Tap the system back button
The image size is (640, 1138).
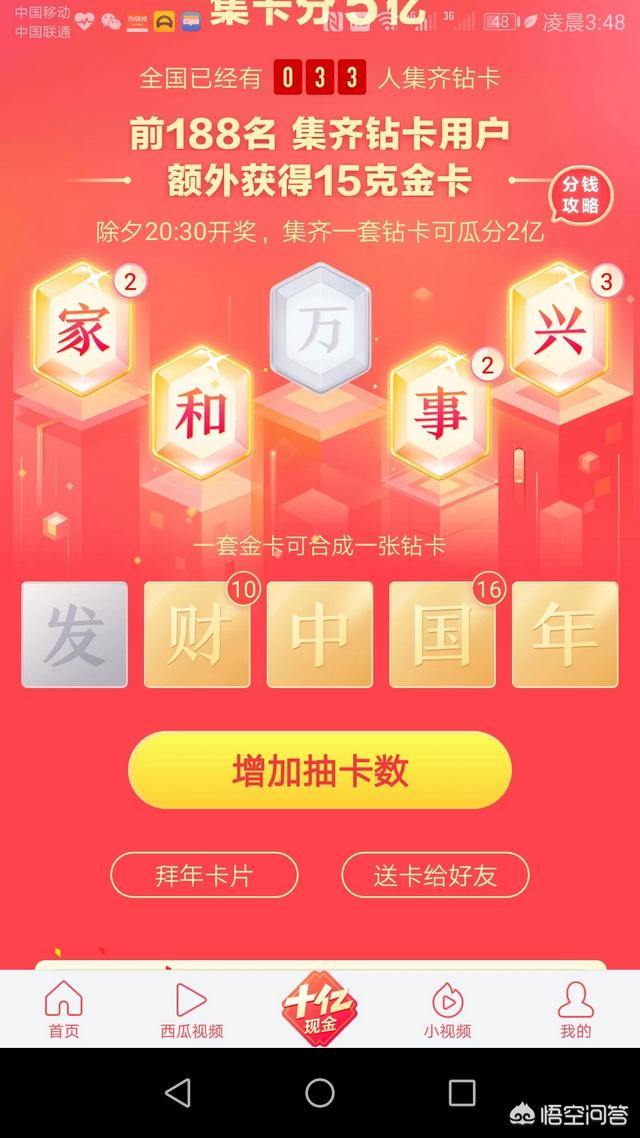pyautogui.click(x=177, y=1093)
